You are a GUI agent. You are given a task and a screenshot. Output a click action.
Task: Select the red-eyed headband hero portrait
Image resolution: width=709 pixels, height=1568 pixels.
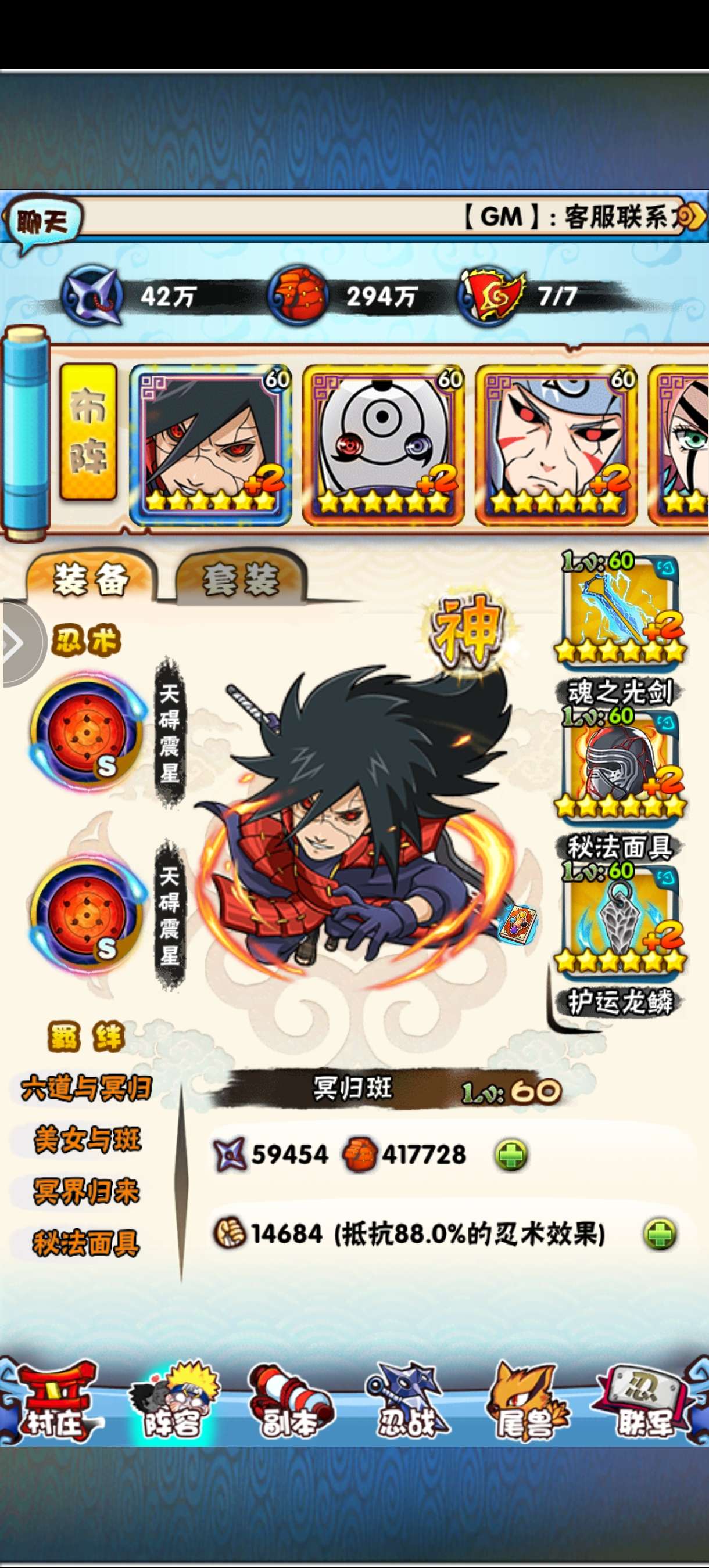(x=556, y=444)
